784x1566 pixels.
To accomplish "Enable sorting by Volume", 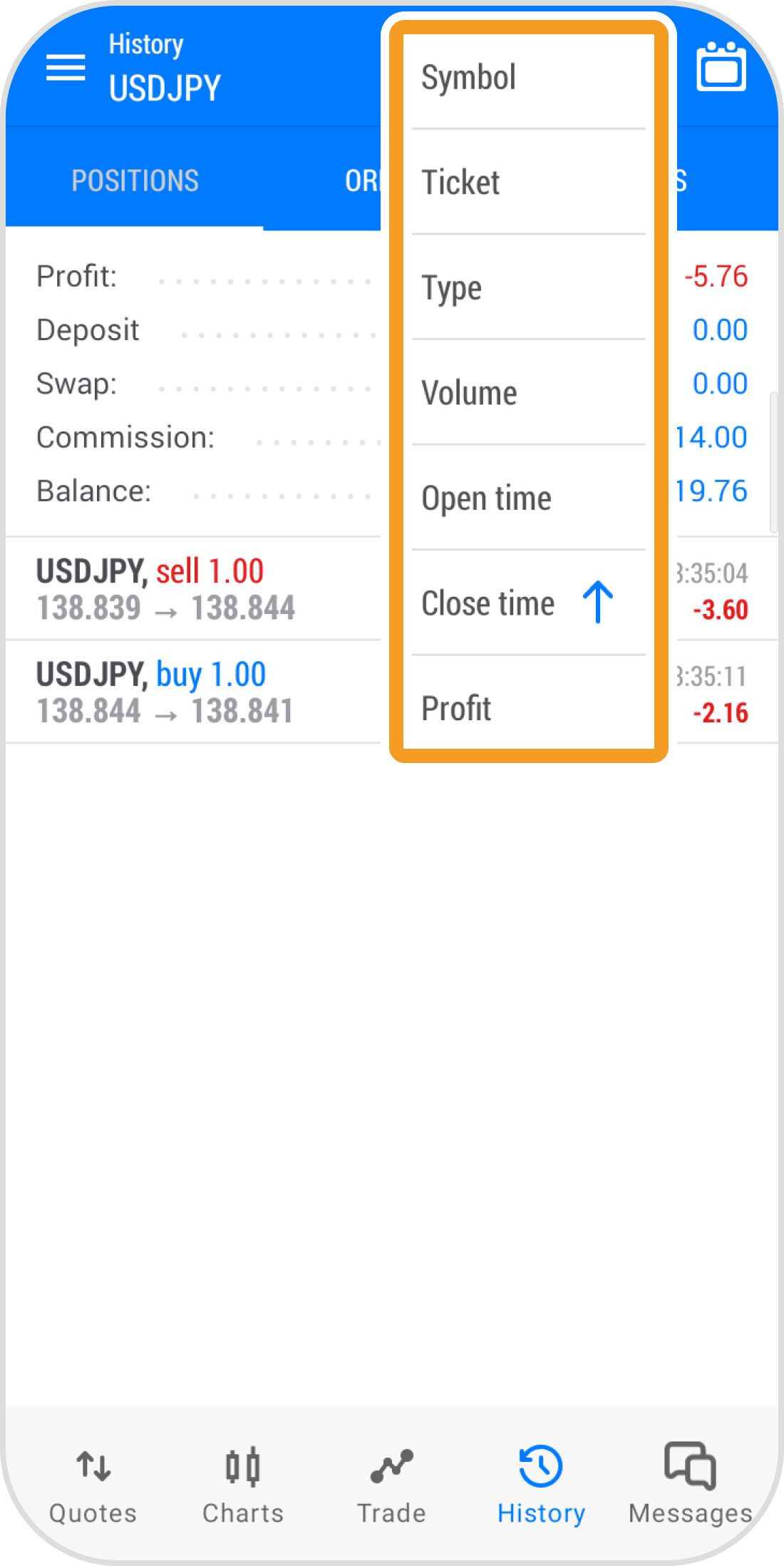I will pos(527,392).
